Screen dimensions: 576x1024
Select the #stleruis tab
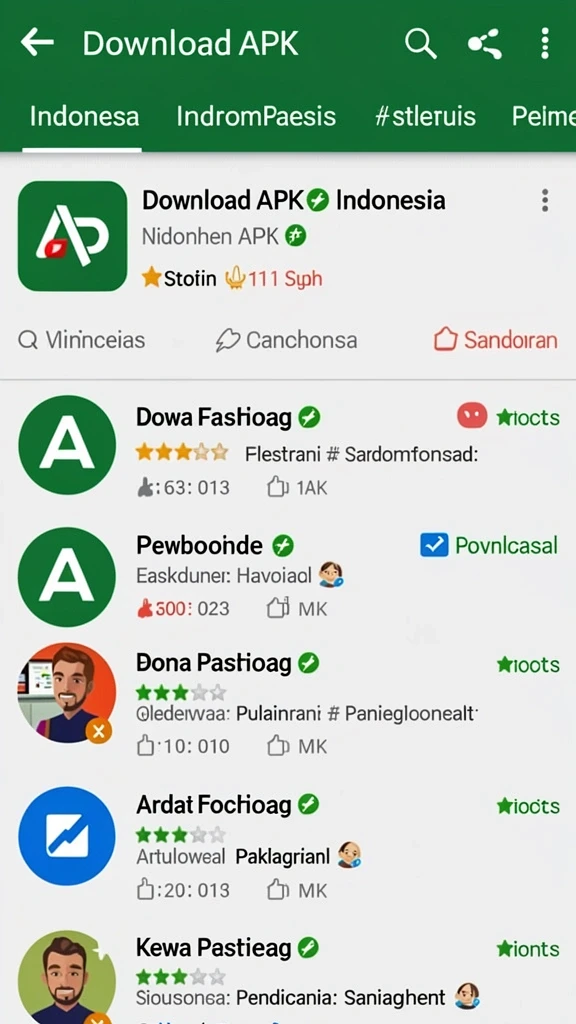(425, 116)
